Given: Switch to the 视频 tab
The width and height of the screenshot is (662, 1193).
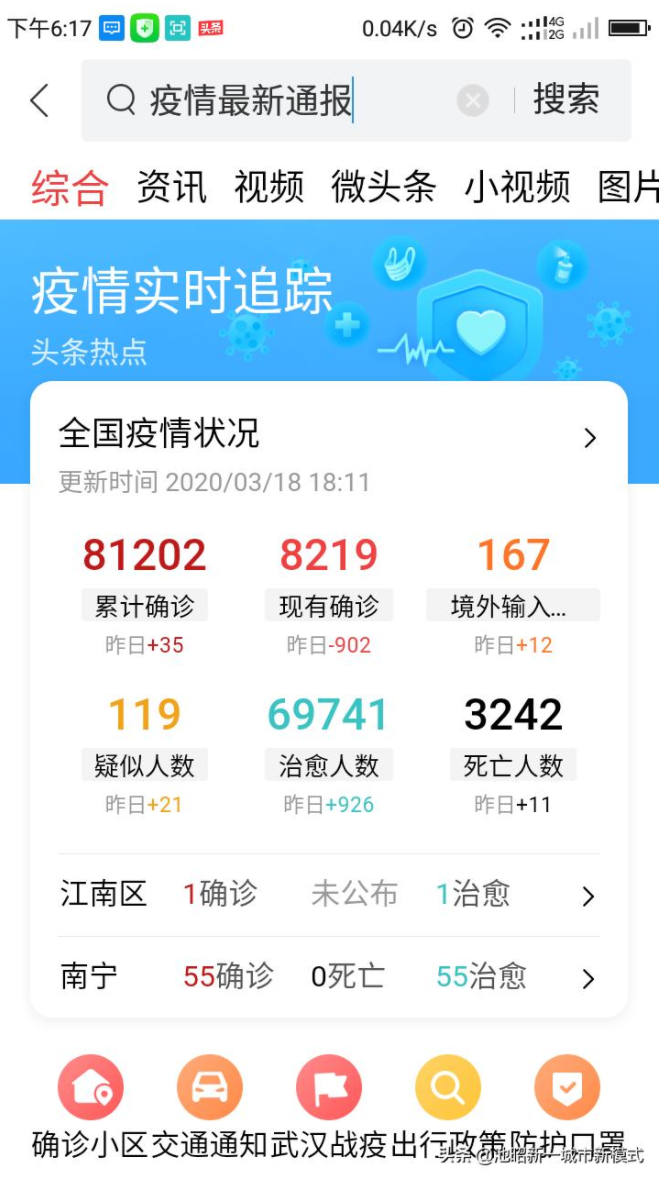Looking at the screenshot, I should pos(269,186).
